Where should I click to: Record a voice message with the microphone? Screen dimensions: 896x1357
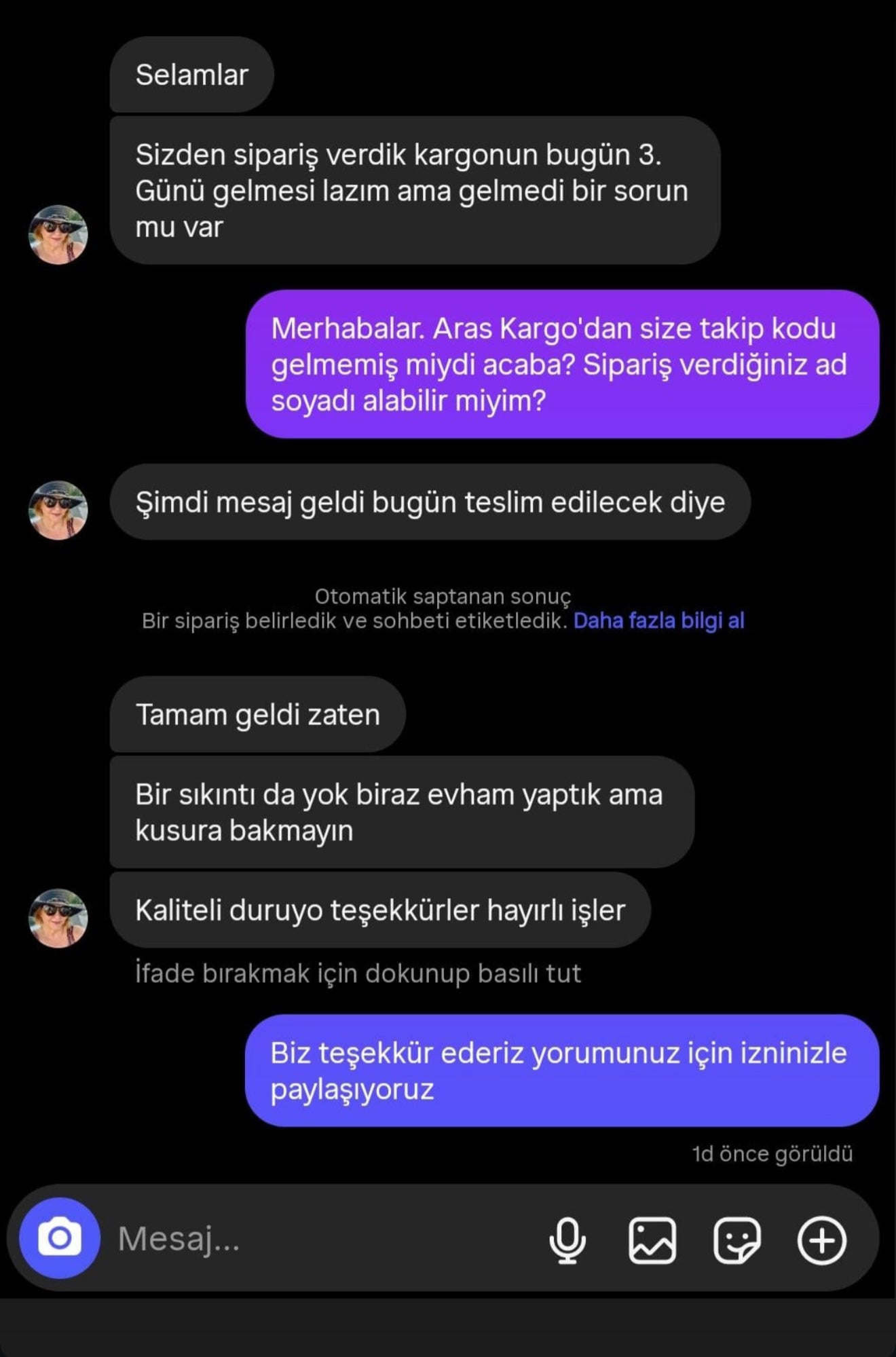[567, 1240]
